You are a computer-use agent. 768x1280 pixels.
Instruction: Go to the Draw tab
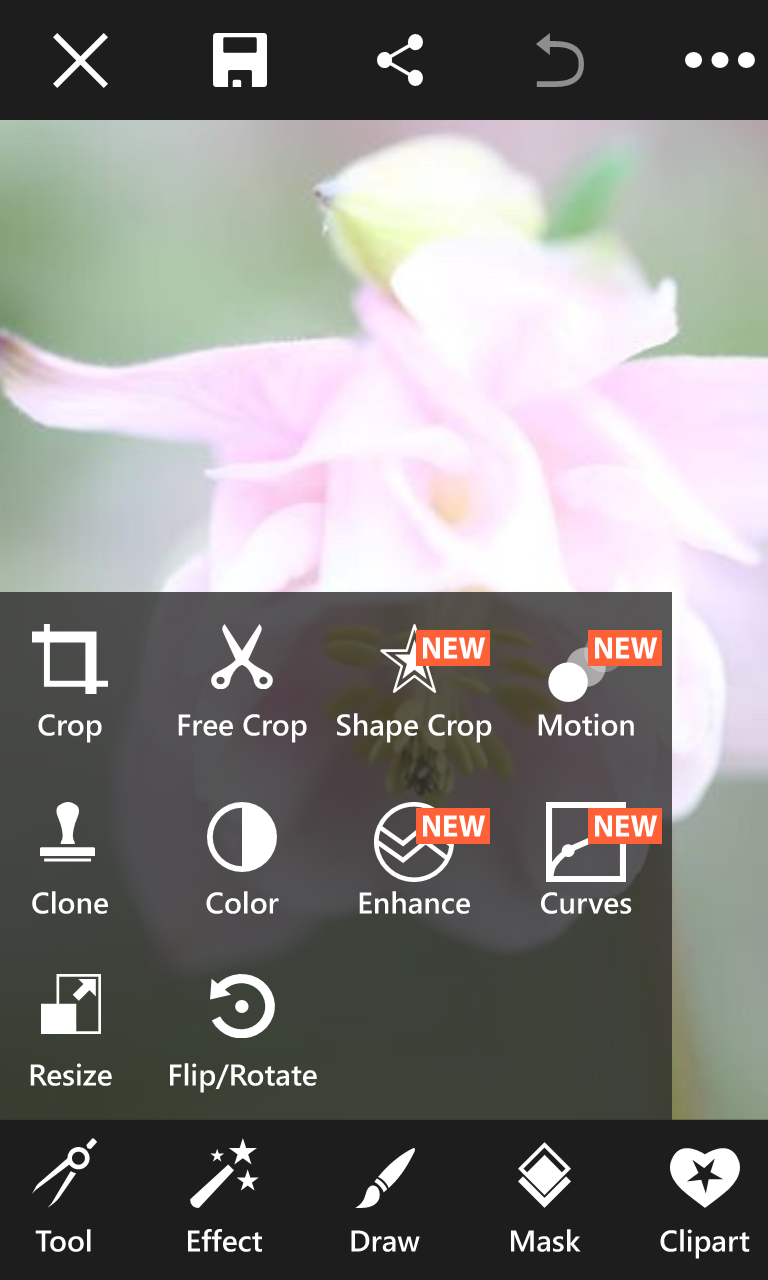pyautogui.click(x=384, y=1198)
